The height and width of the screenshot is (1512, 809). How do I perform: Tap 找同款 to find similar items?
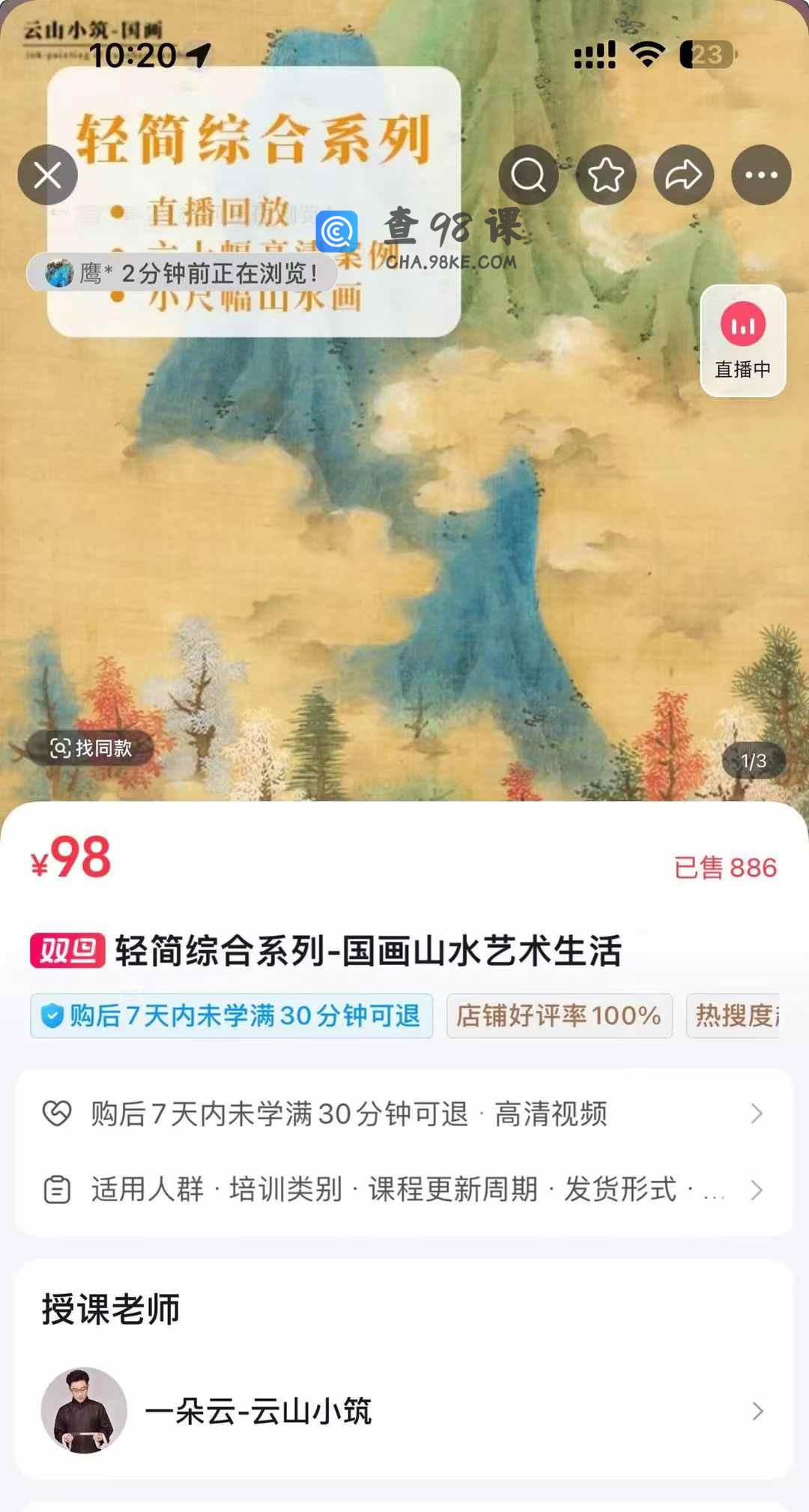[91, 748]
